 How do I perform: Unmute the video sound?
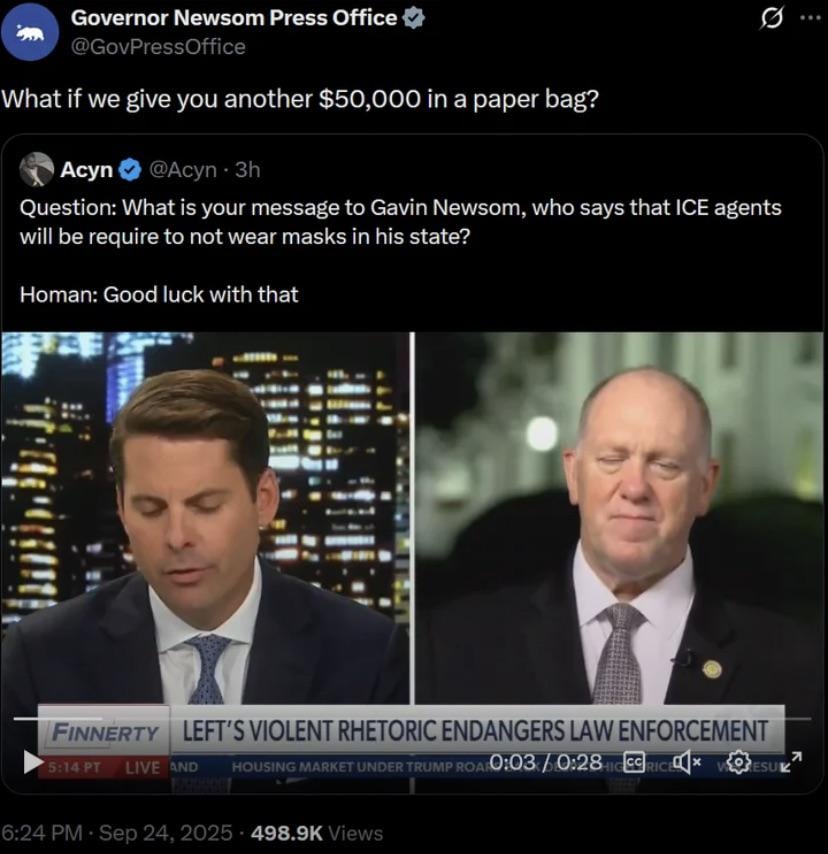click(685, 762)
